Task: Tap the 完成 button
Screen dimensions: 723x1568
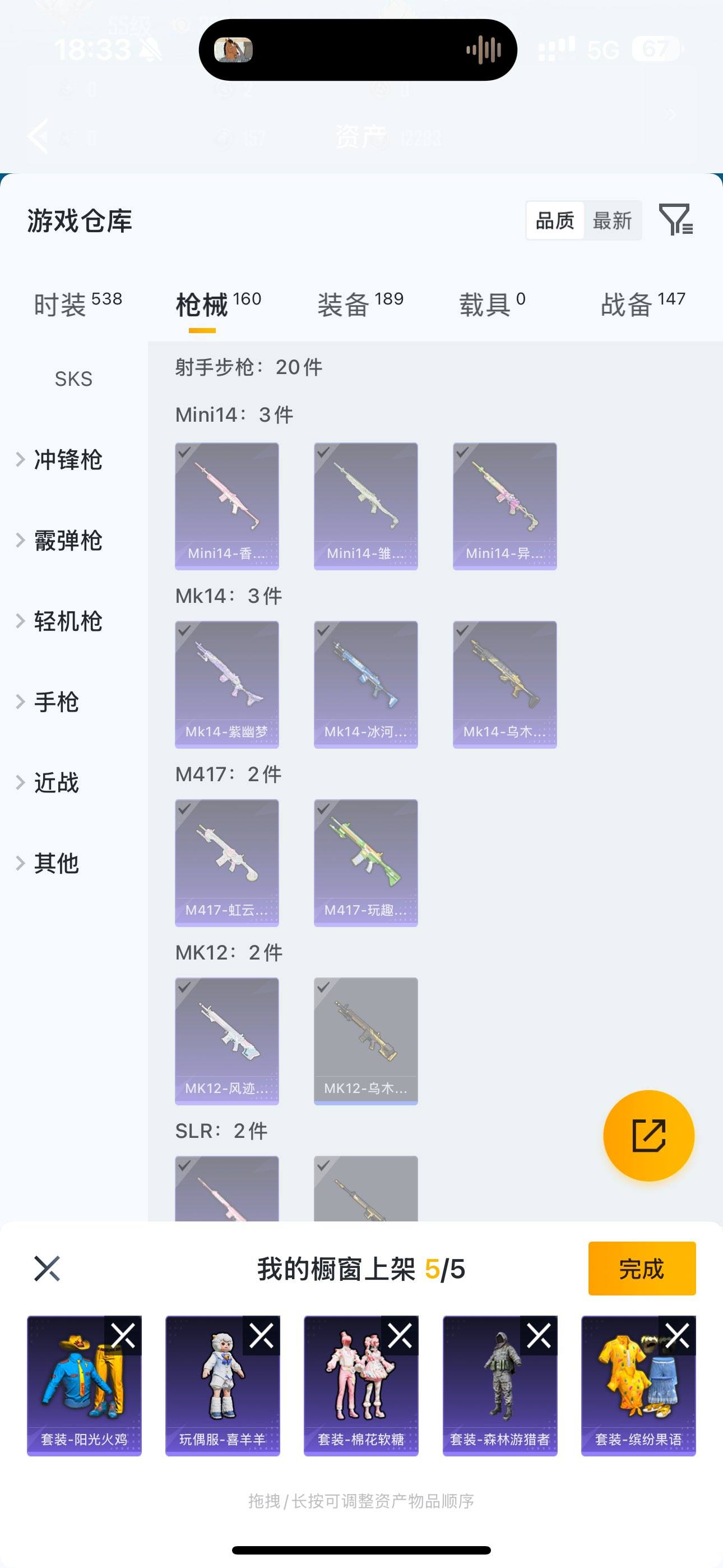Action: coord(641,1269)
